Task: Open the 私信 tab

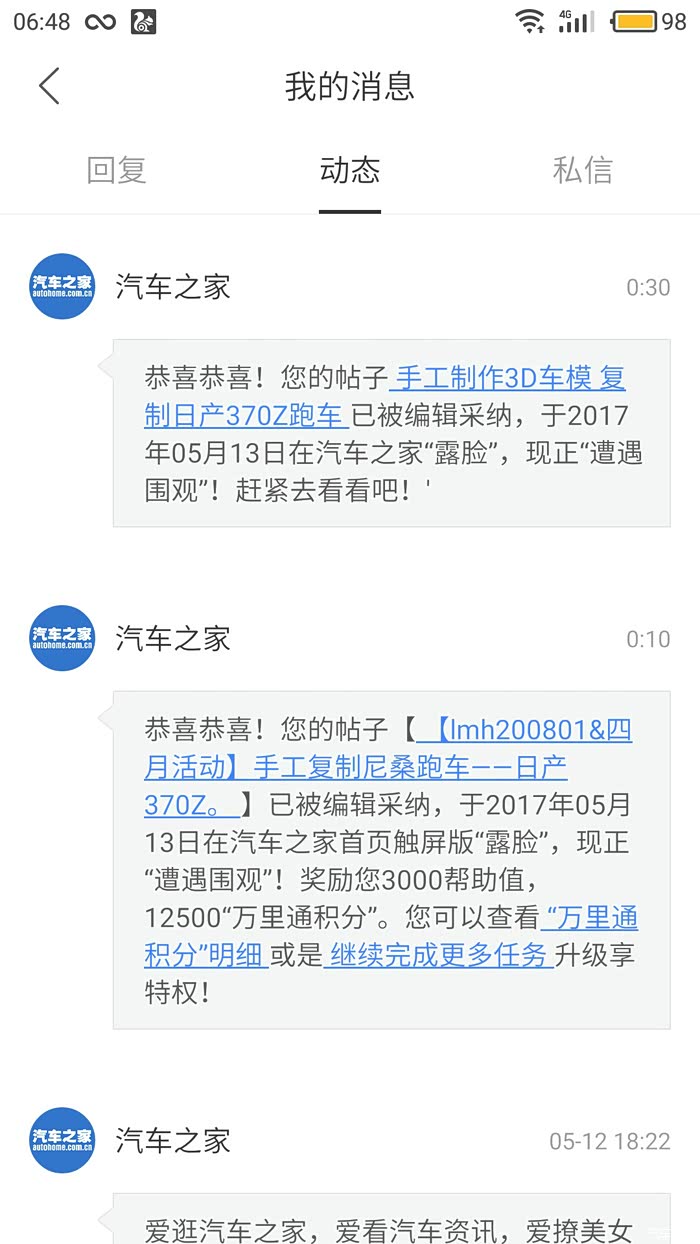Action: [582, 170]
